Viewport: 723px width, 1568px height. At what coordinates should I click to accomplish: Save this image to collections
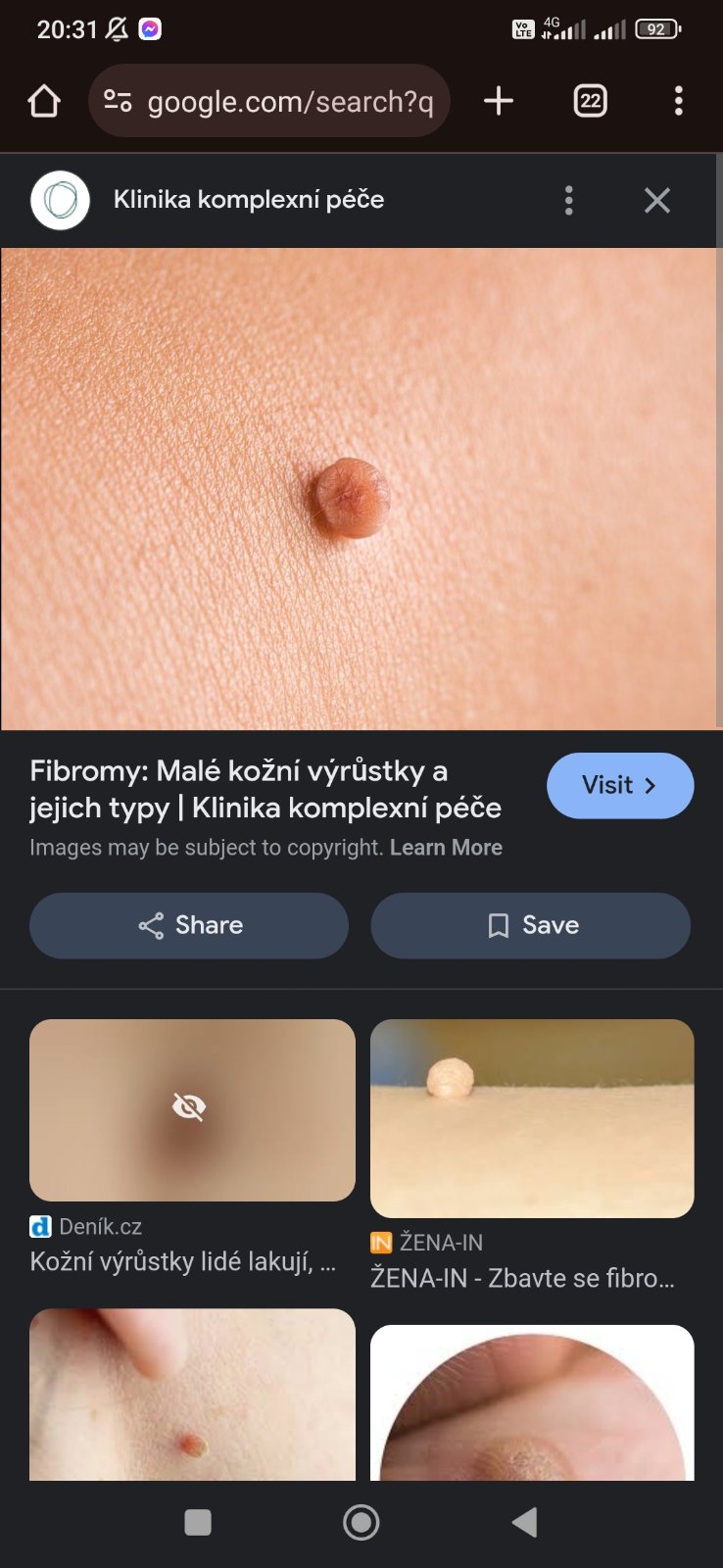(530, 925)
